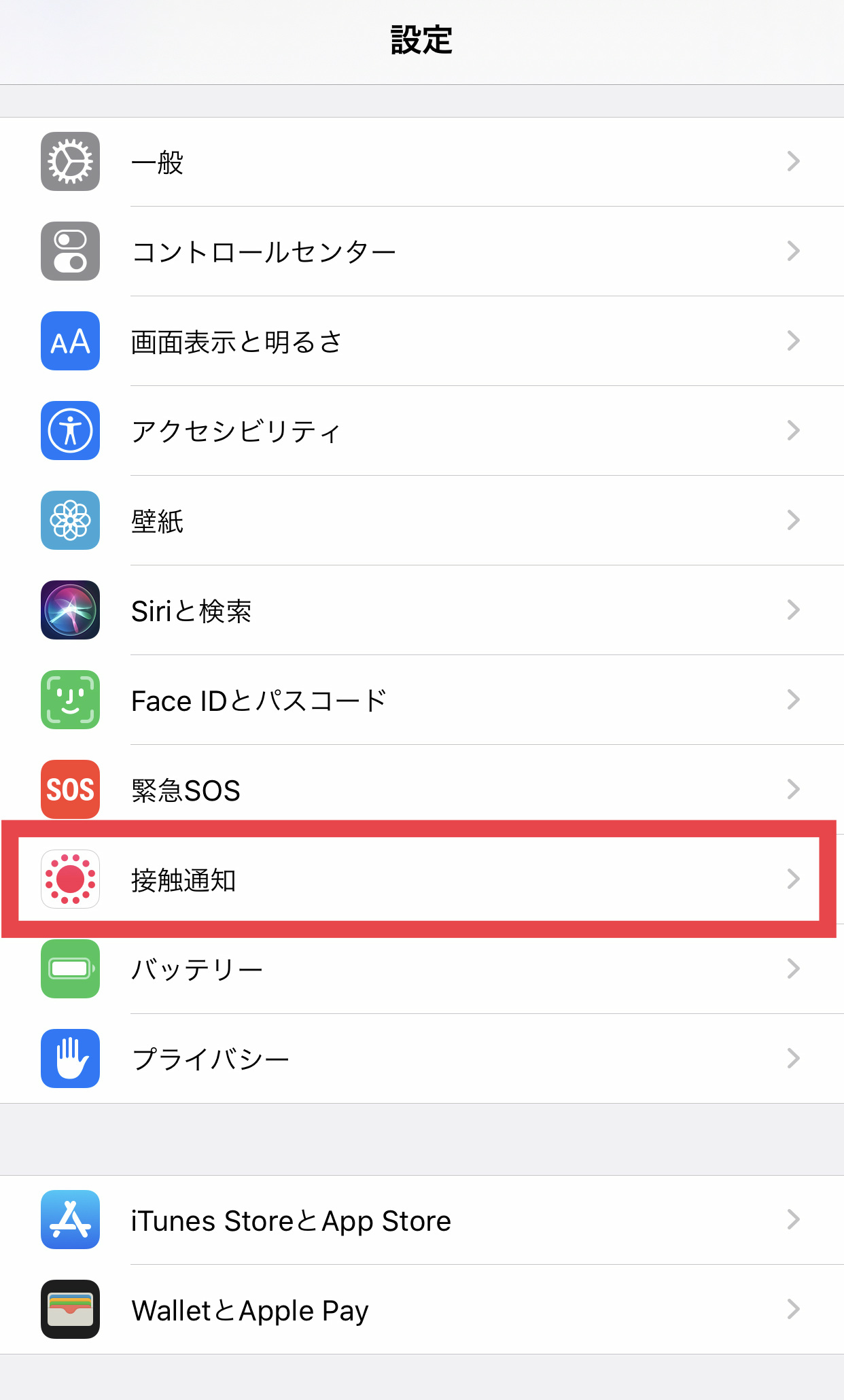
Task: Select the 壁紙 row
Action: 422,521
